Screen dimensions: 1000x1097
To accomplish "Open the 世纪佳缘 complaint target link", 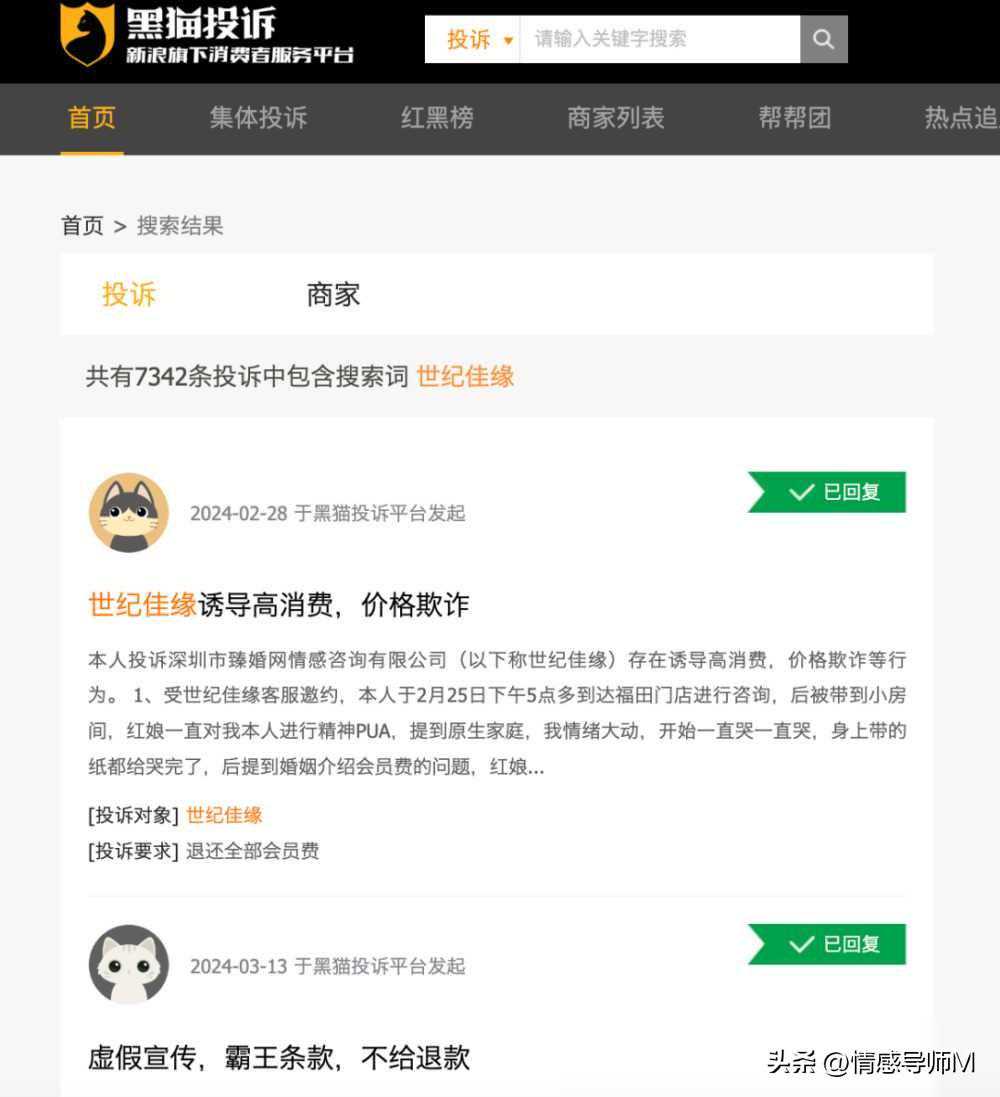I will coord(224,815).
